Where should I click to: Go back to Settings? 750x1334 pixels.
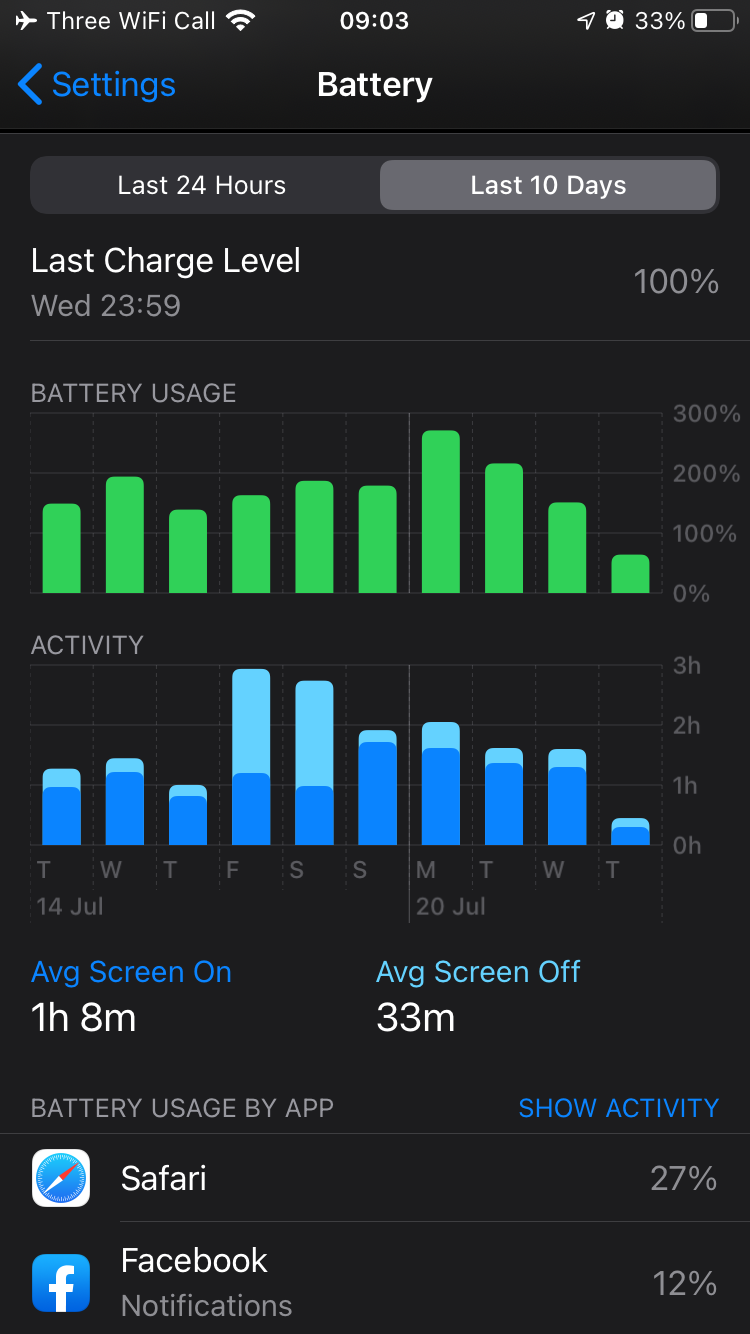pos(97,85)
